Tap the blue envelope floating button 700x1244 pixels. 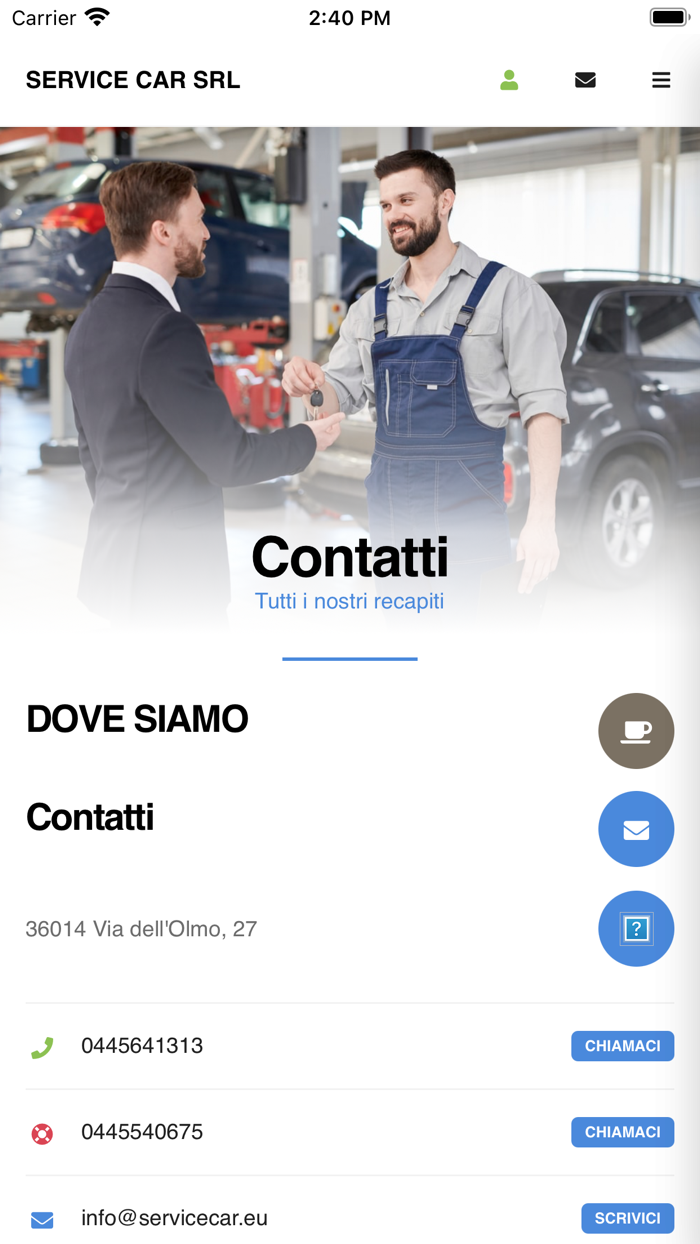636,829
